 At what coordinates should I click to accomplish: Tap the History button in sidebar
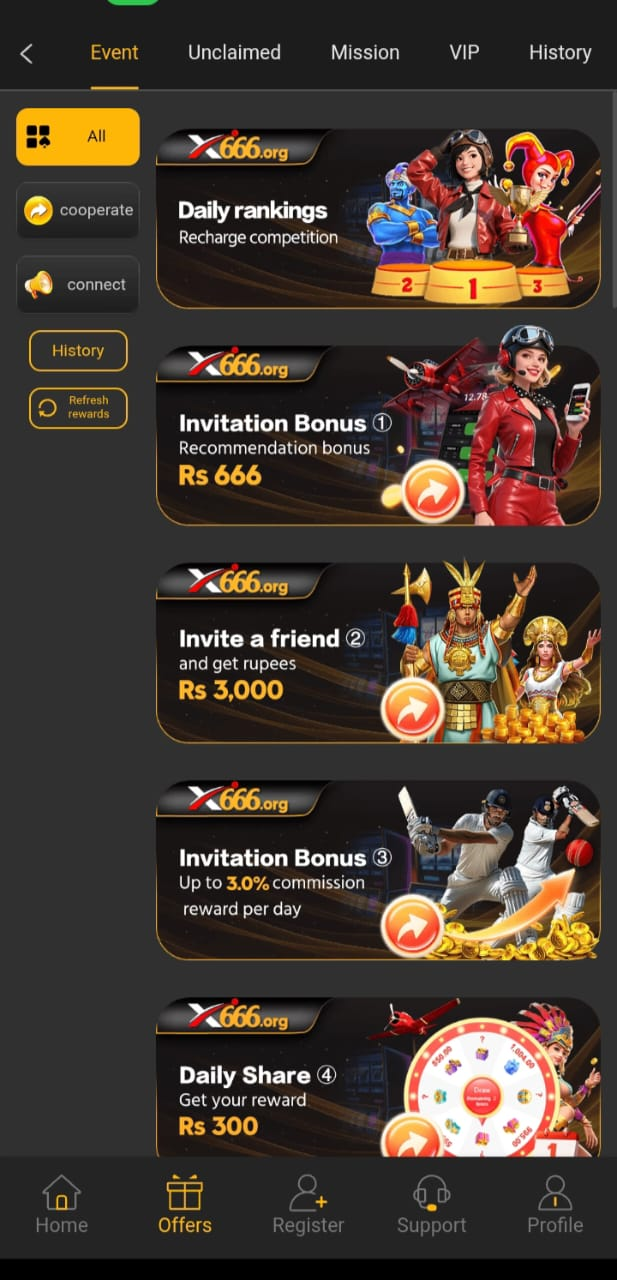(x=78, y=351)
